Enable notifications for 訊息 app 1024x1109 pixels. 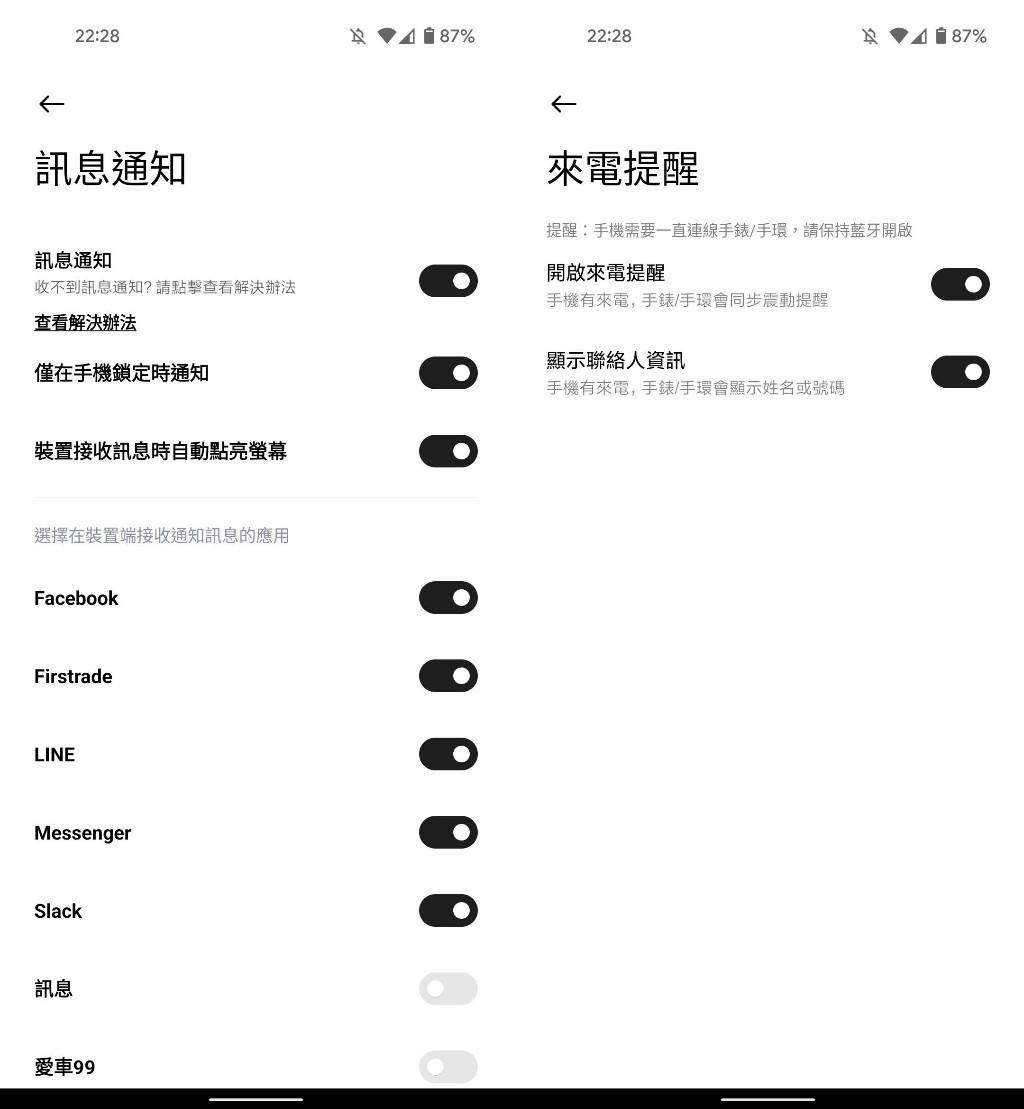click(x=448, y=989)
